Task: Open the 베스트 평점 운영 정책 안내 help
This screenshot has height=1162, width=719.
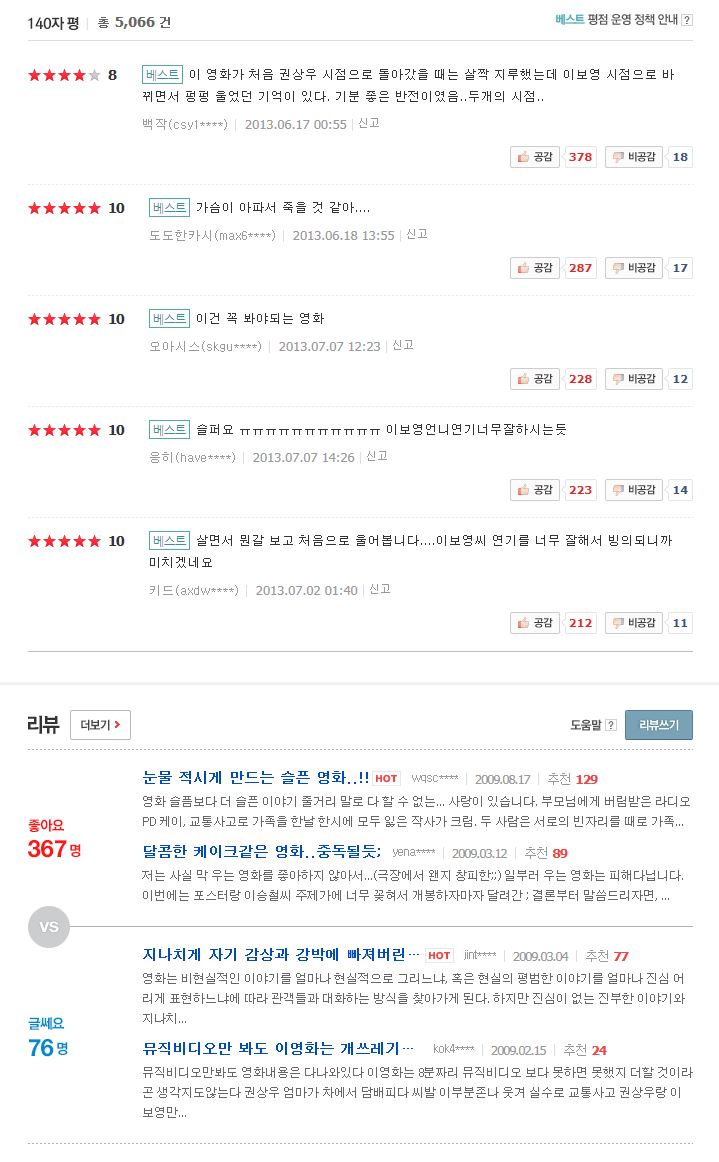Action: tap(624, 19)
